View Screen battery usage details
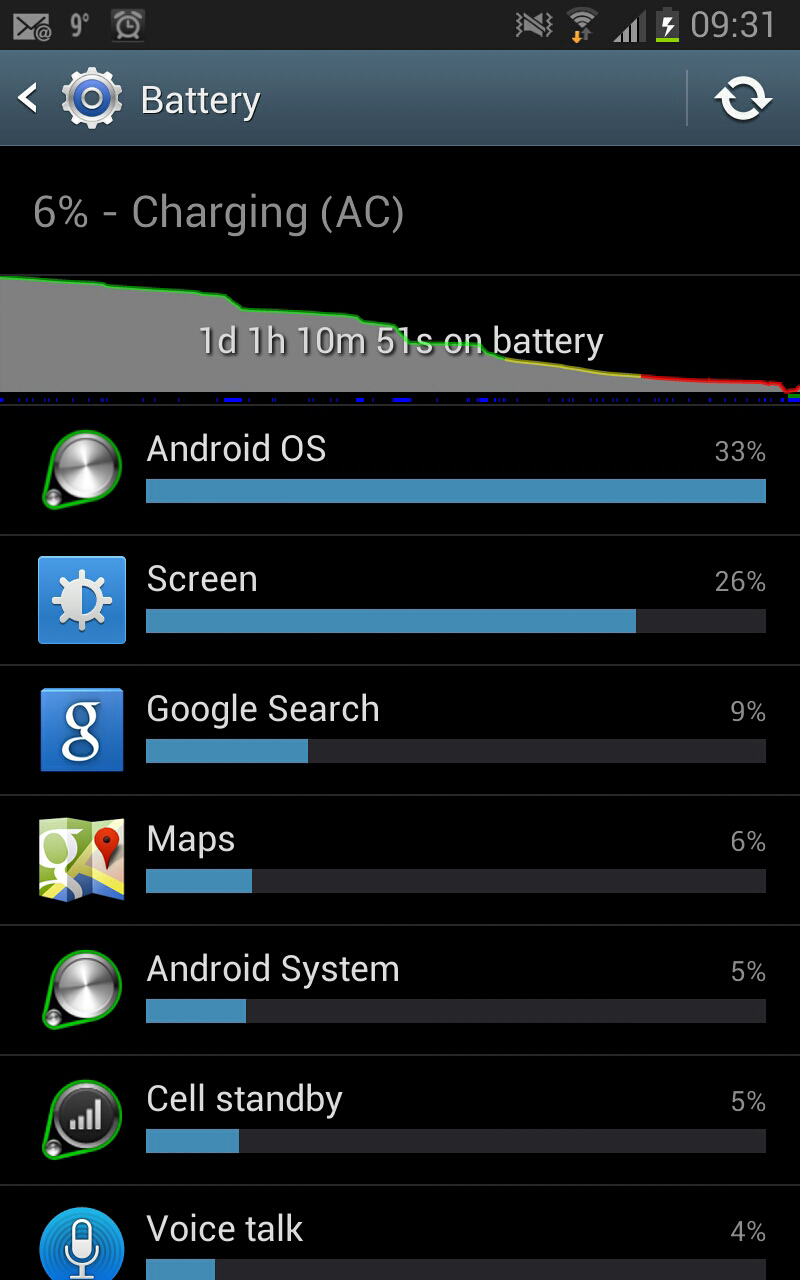 pos(400,600)
